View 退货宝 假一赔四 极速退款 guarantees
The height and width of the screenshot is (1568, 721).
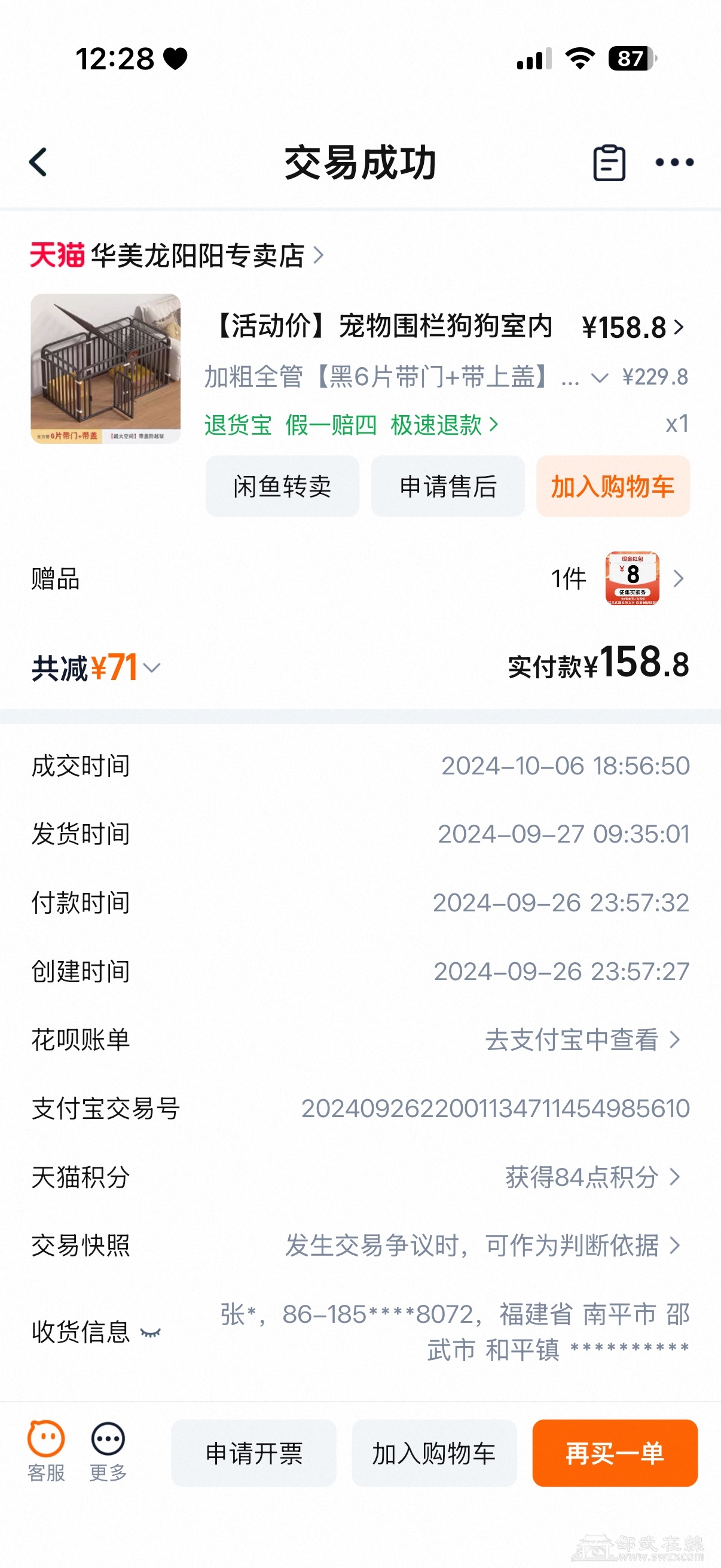click(351, 425)
